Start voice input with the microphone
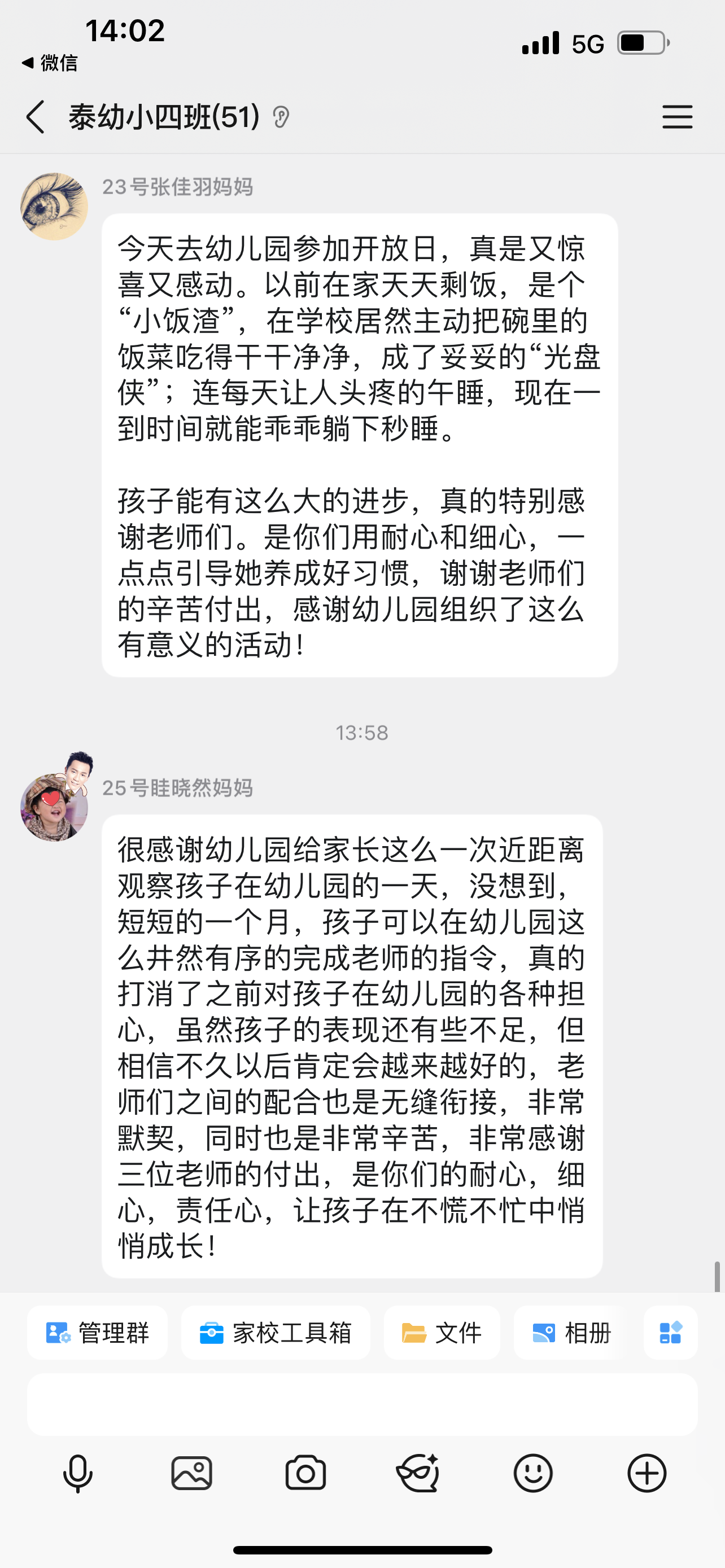Screen dimensions: 725x1568 pos(78,1474)
